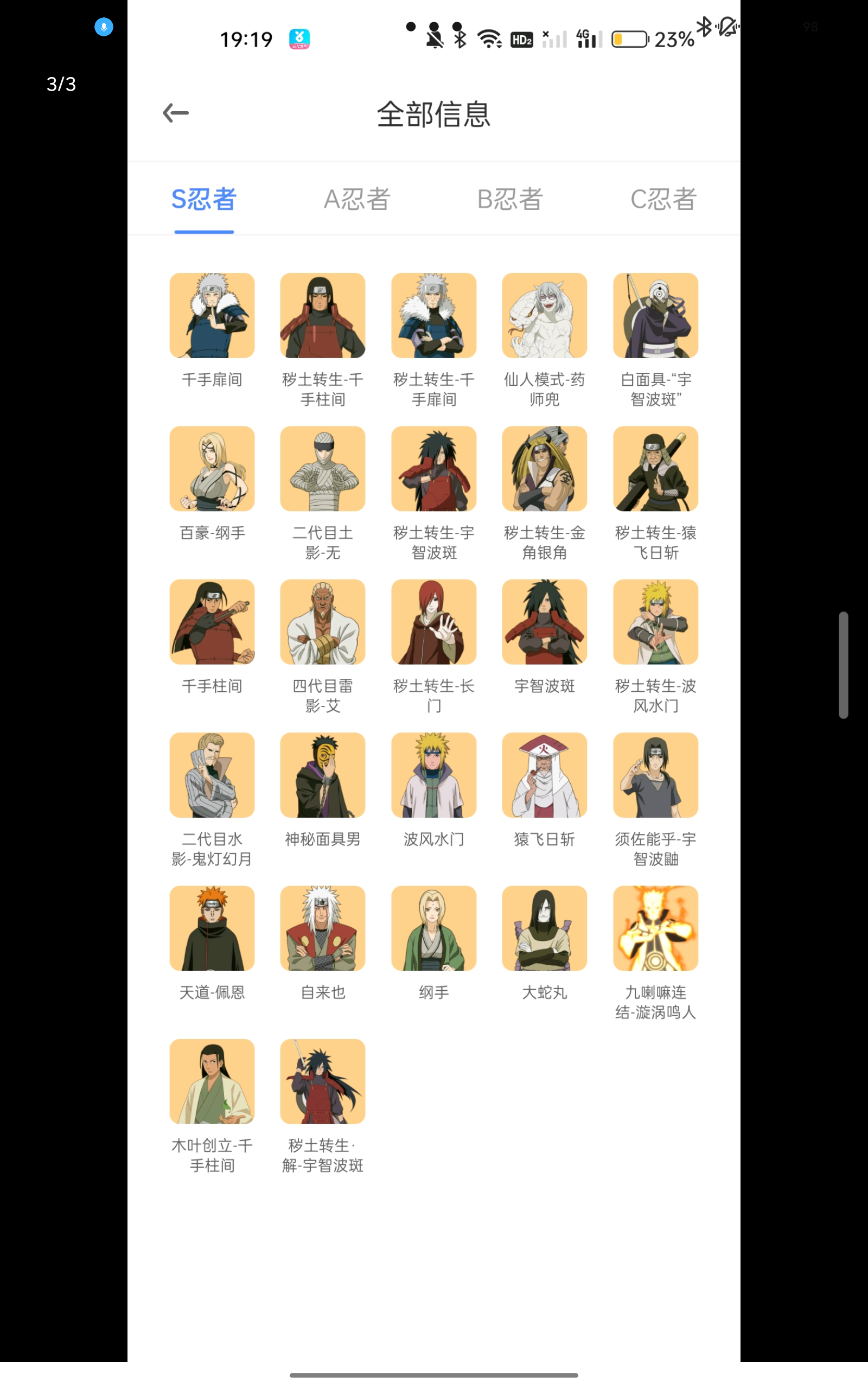
Task: View the 天道-佩恩 ninja info
Action: tap(212, 928)
